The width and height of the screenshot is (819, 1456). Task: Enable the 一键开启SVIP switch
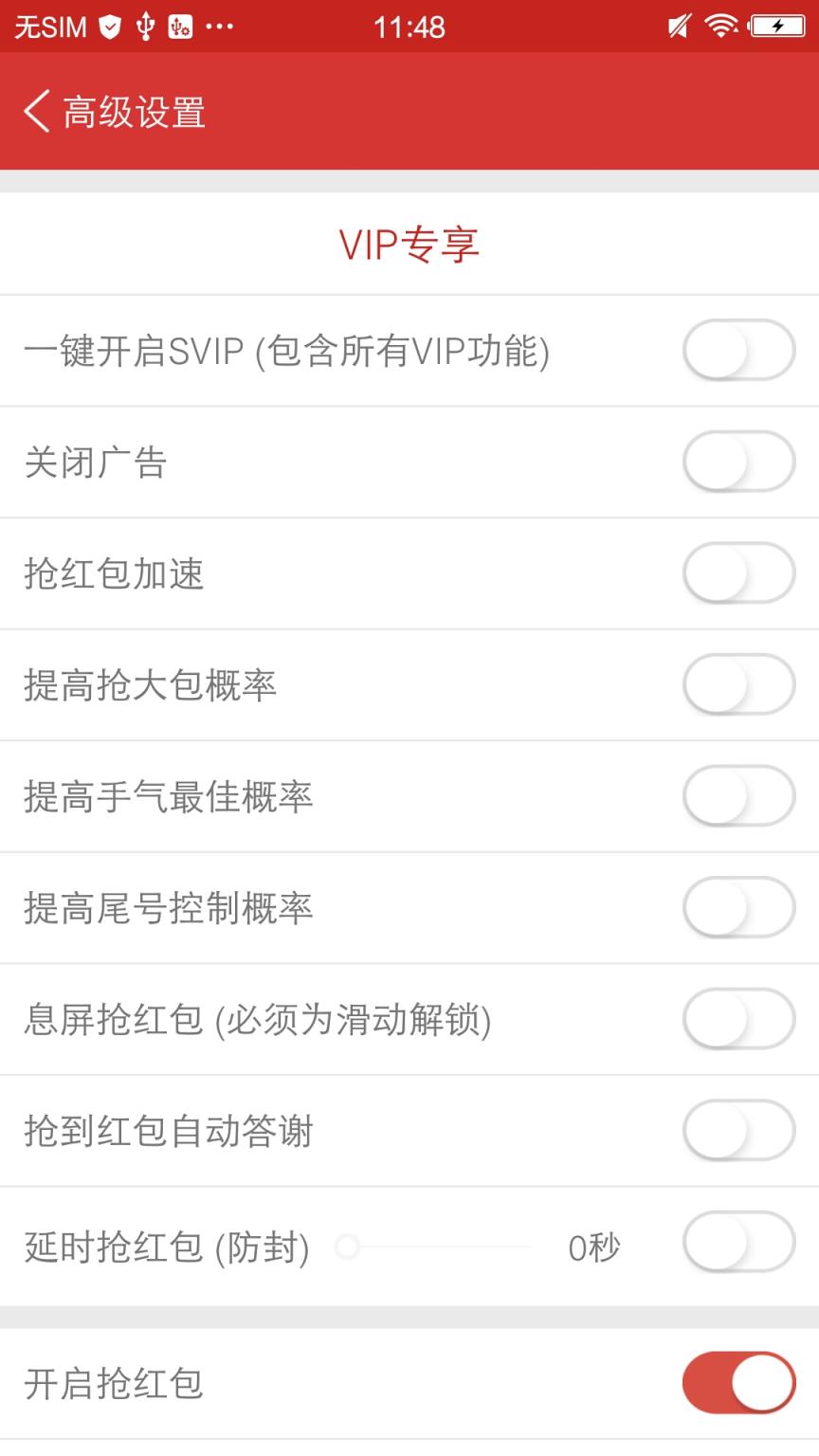738,350
